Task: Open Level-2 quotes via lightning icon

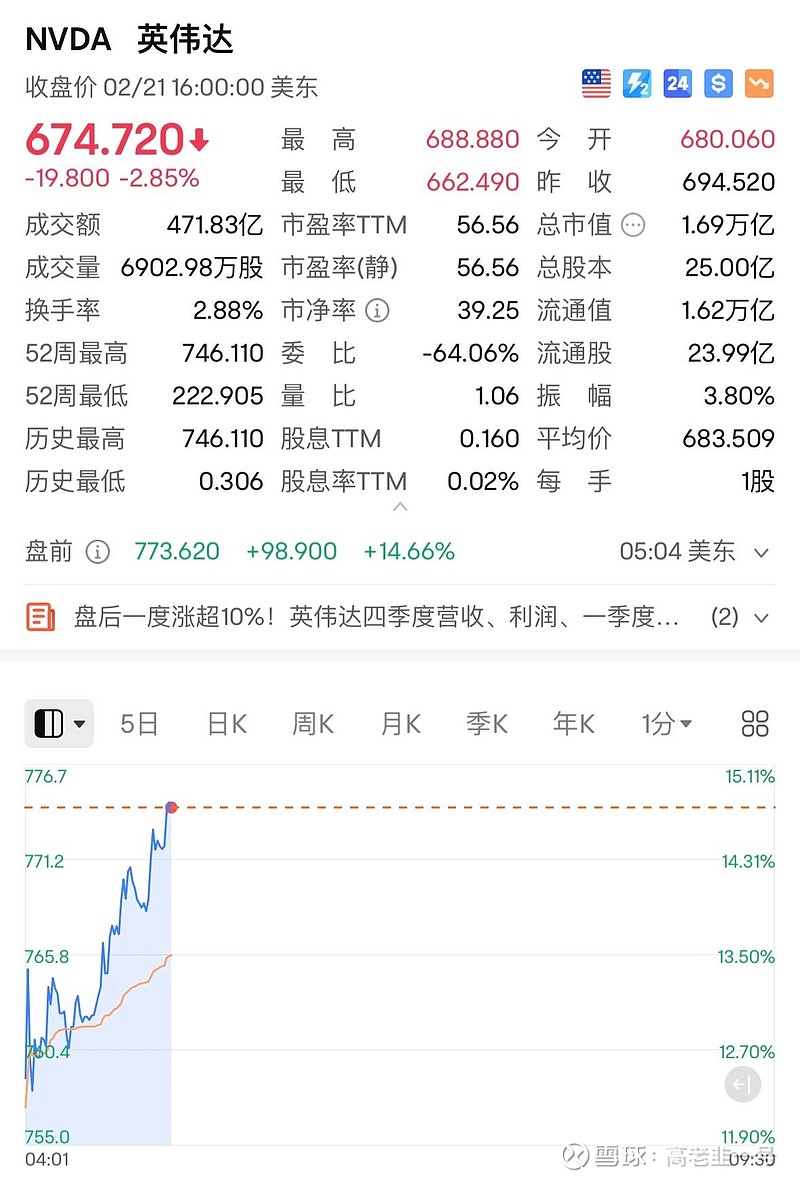Action: click(x=636, y=84)
